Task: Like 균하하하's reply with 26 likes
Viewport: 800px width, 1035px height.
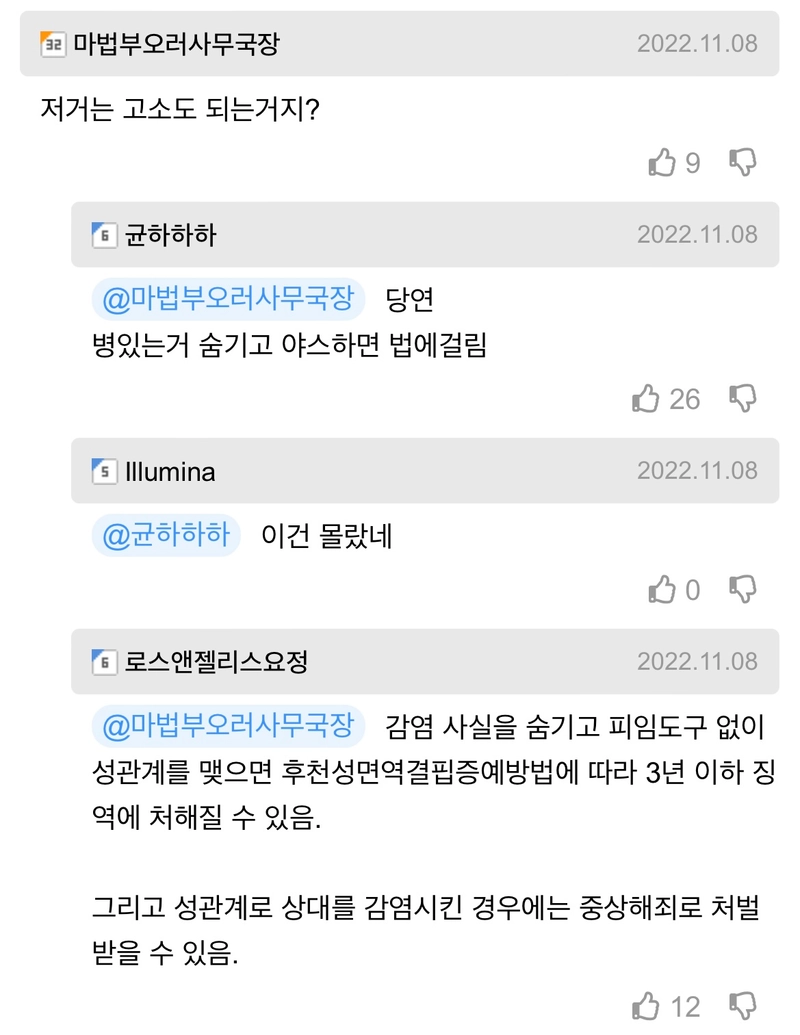Action: coord(647,399)
